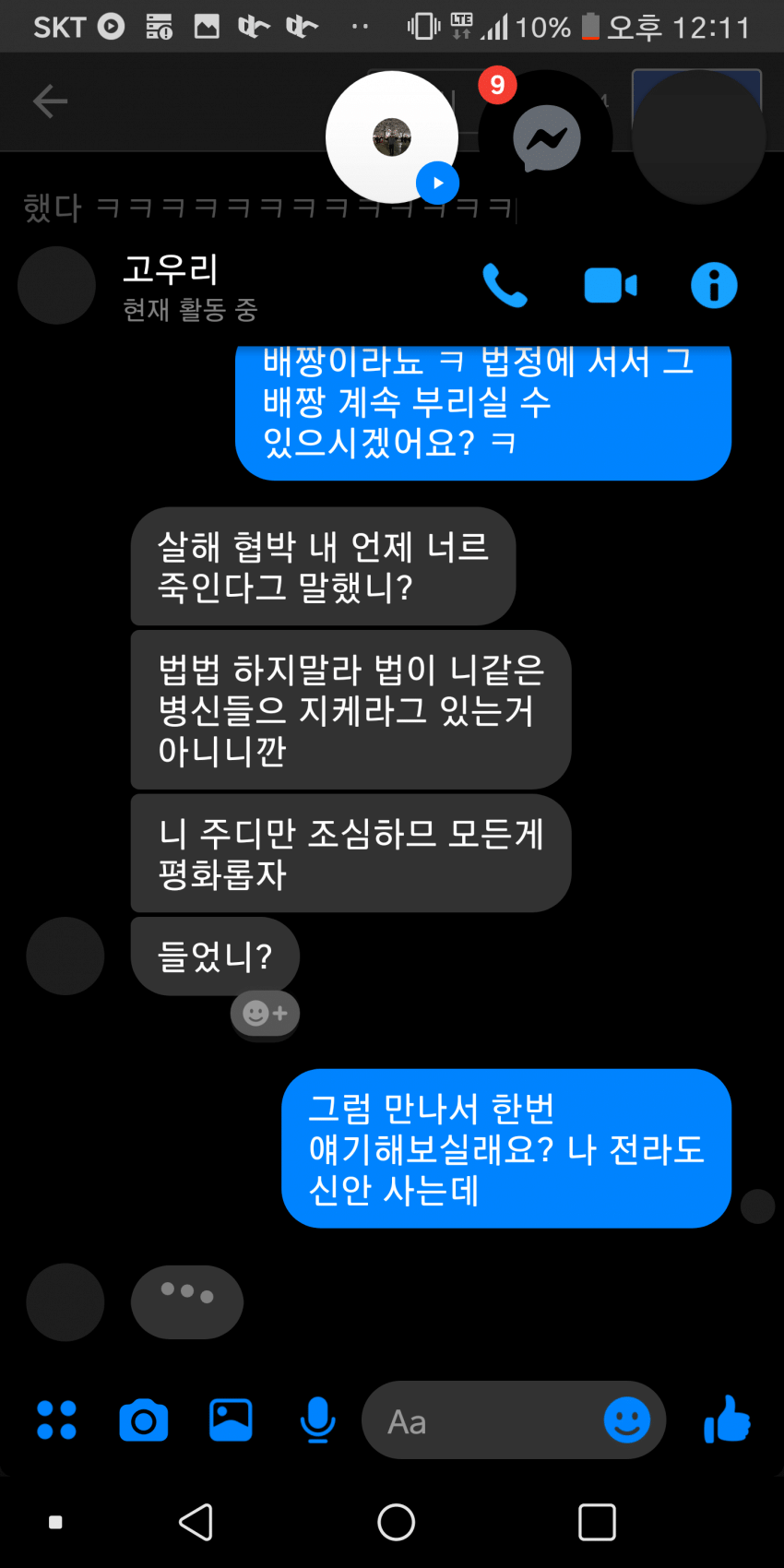This screenshot has height=1568, width=784.
Task: Open the system recent apps view
Action: coord(597,1522)
